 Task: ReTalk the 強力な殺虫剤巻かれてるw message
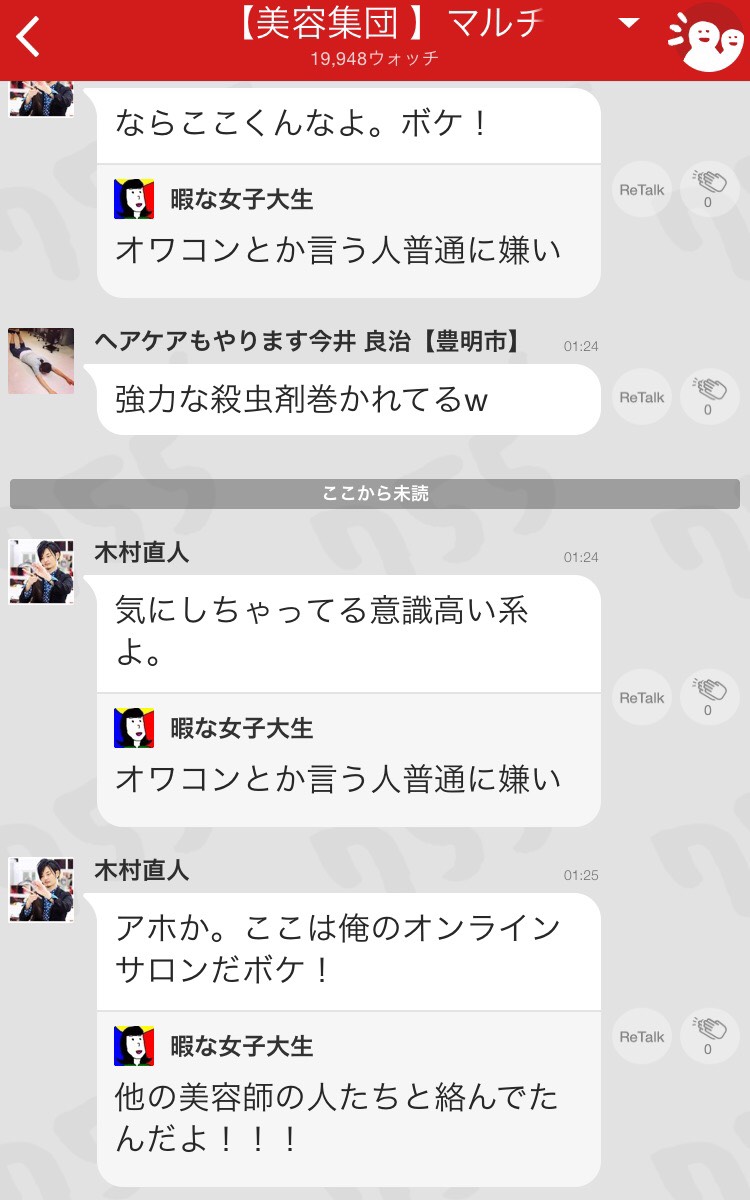click(x=641, y=397)
